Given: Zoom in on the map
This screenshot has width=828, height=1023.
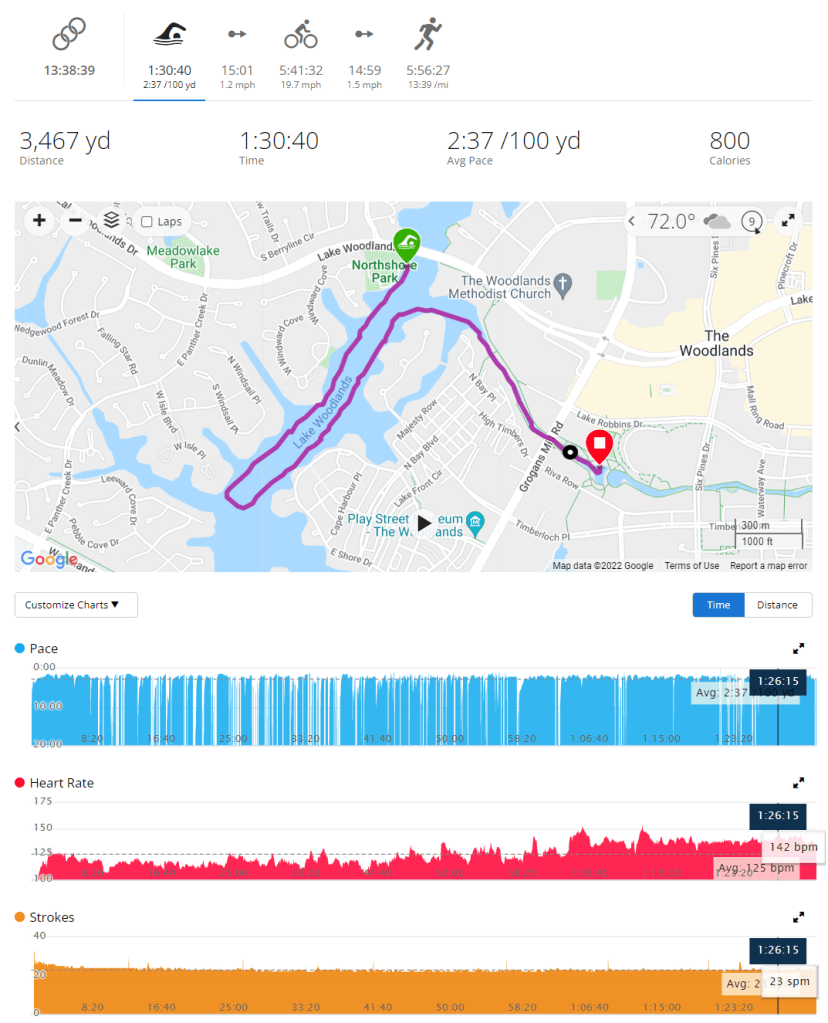Looking at the screenshot, I should 39,221.
